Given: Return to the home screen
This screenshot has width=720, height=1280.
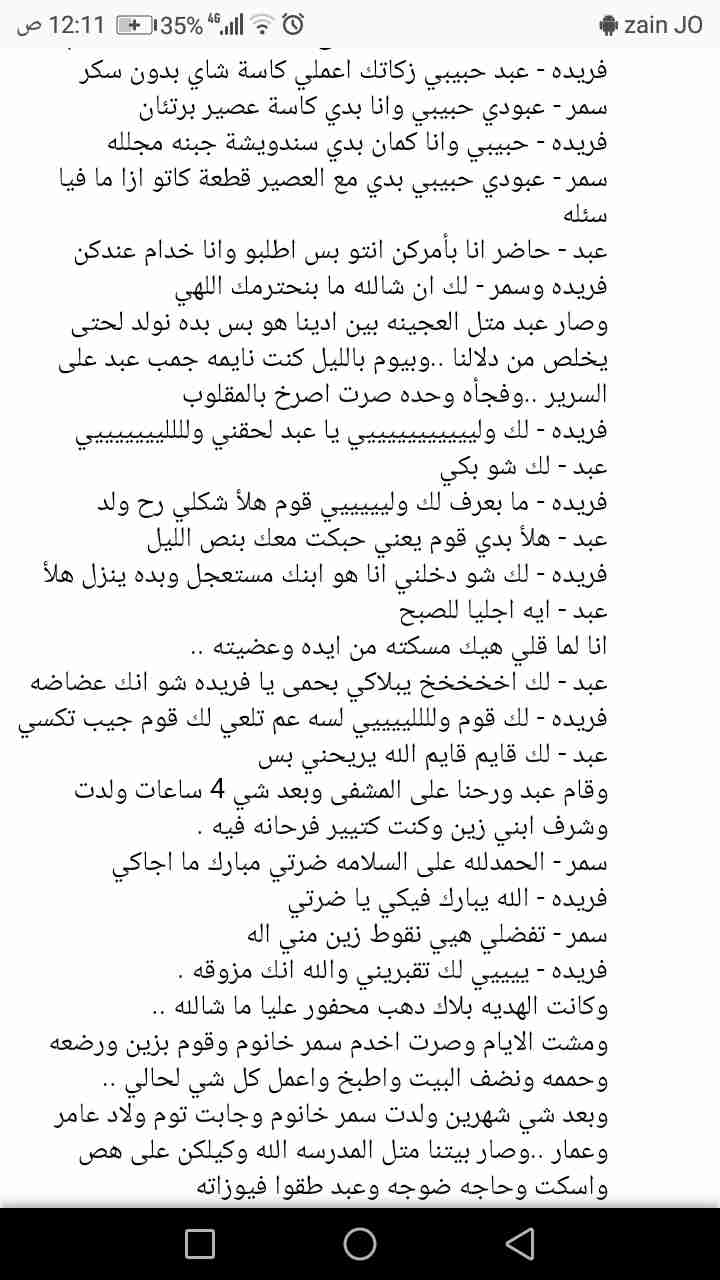Looking at the screenshot, I should coord(360,1243).
